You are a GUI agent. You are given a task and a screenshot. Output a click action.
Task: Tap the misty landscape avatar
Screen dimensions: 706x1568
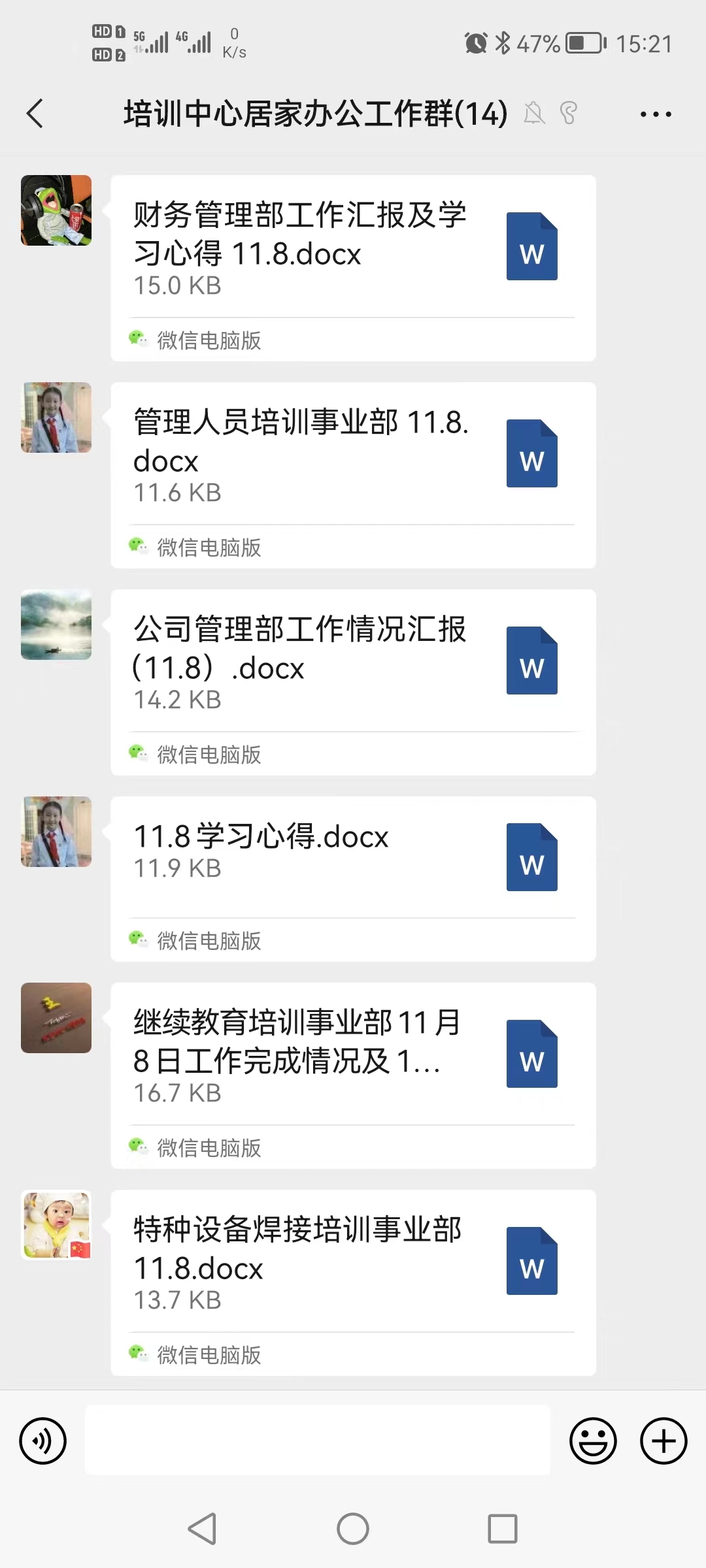click(56, 625)
